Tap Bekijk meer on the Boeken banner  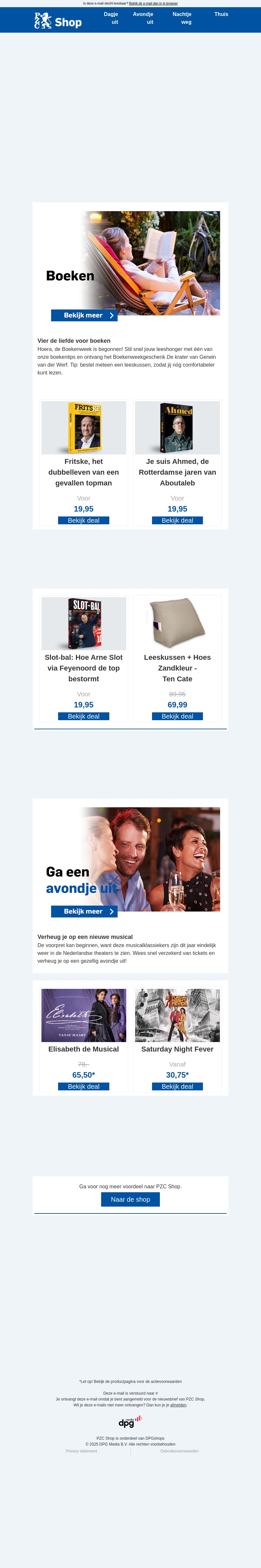pyautogui.click(x=84, y=315)
